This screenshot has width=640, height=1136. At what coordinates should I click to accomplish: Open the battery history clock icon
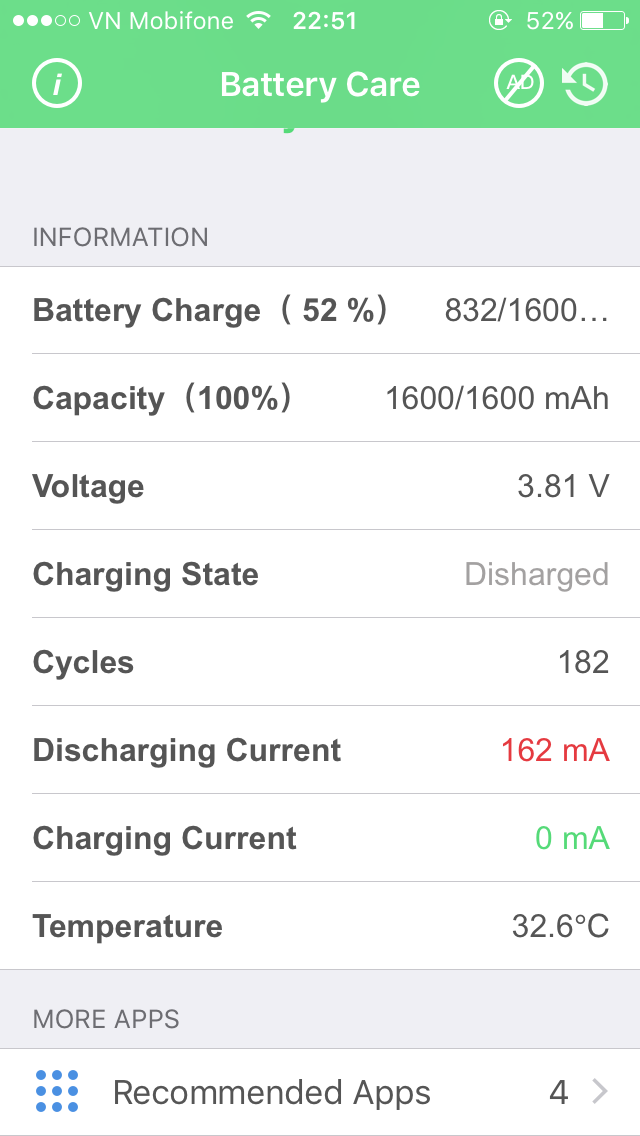coord(586,84)
